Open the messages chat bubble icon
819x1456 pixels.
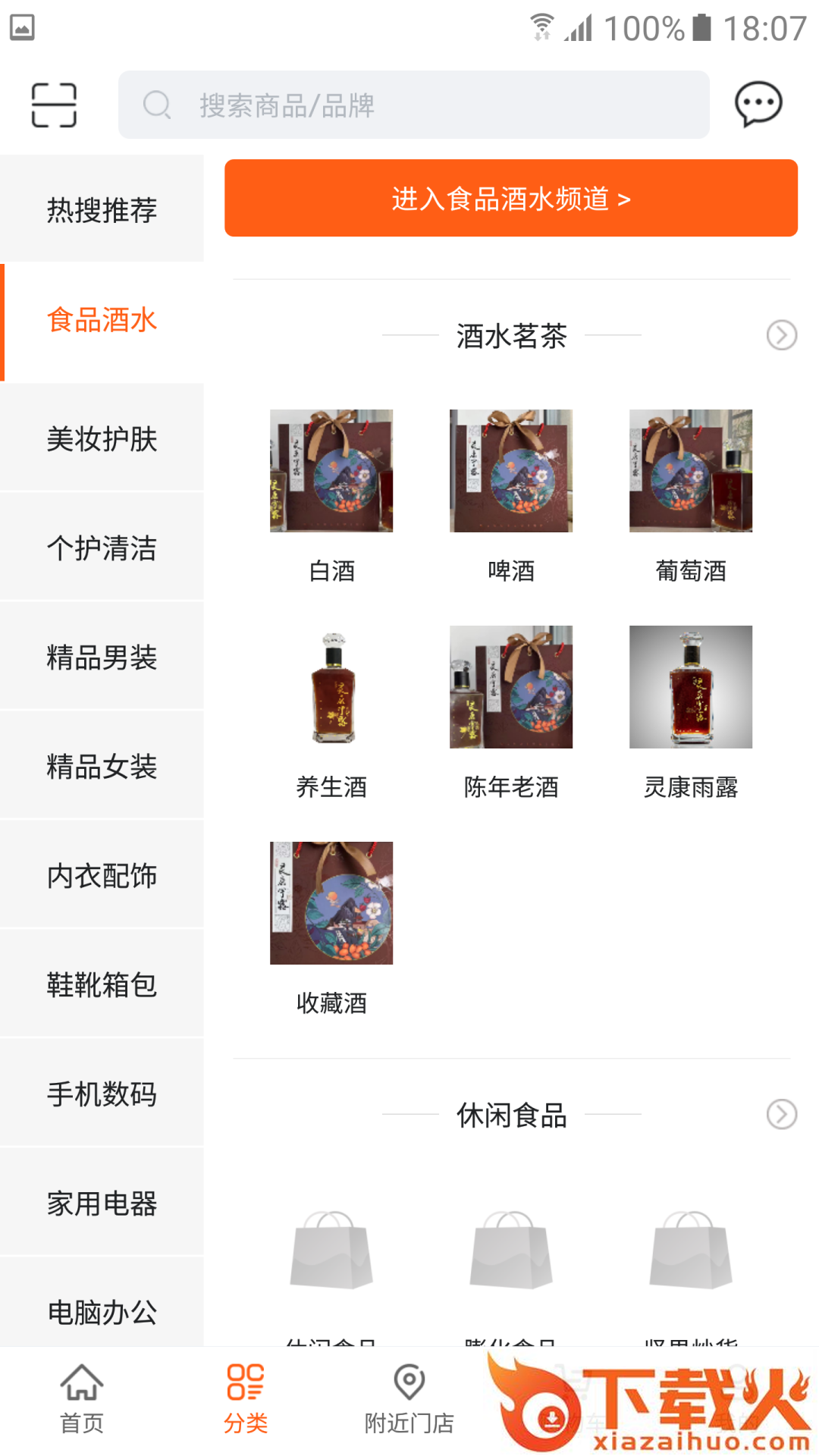[758, 104]
